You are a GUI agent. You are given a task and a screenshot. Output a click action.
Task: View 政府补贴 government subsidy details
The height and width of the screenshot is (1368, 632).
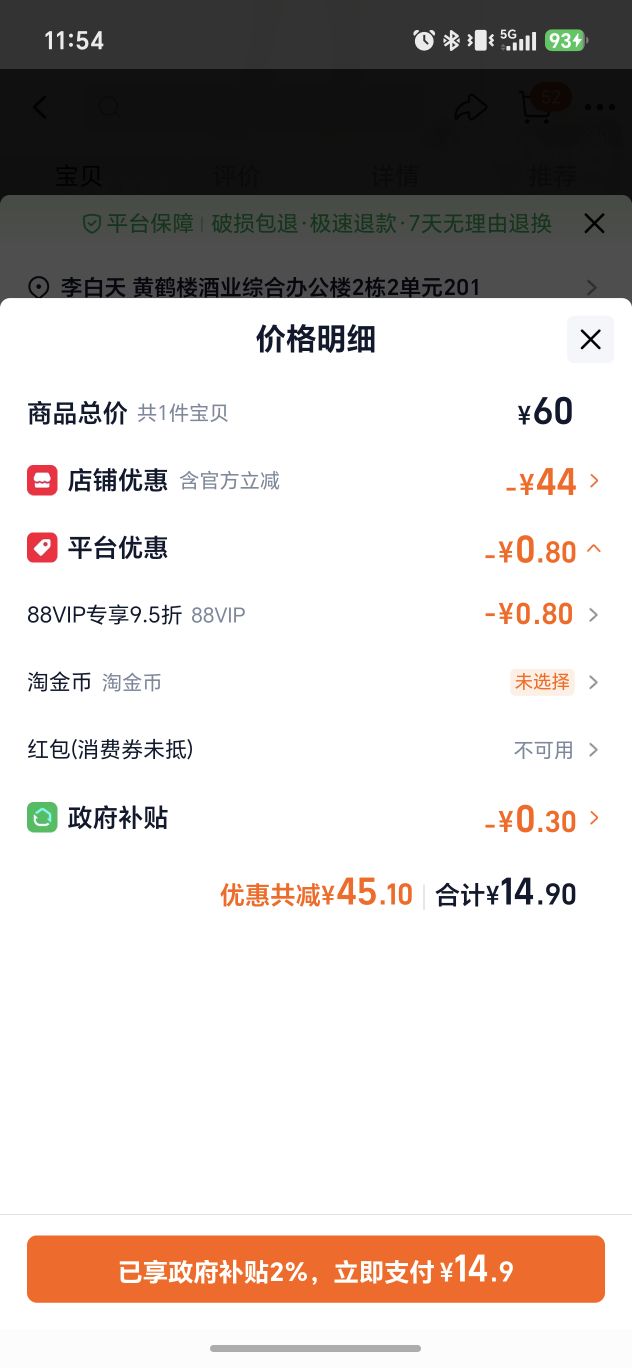coord(315,818)
